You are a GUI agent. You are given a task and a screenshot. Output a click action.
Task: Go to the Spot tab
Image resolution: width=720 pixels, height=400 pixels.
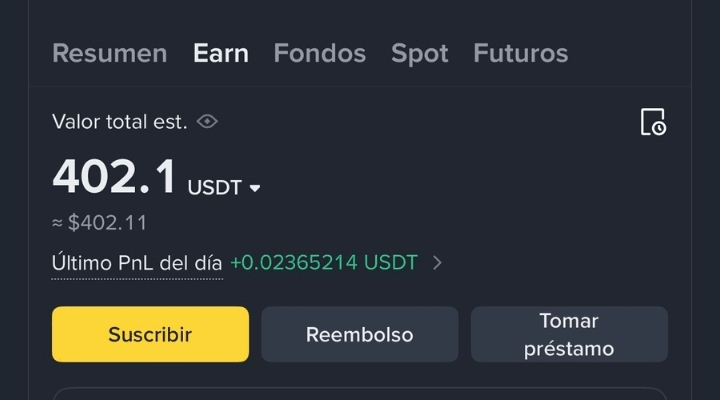click(x=419, y=53)
